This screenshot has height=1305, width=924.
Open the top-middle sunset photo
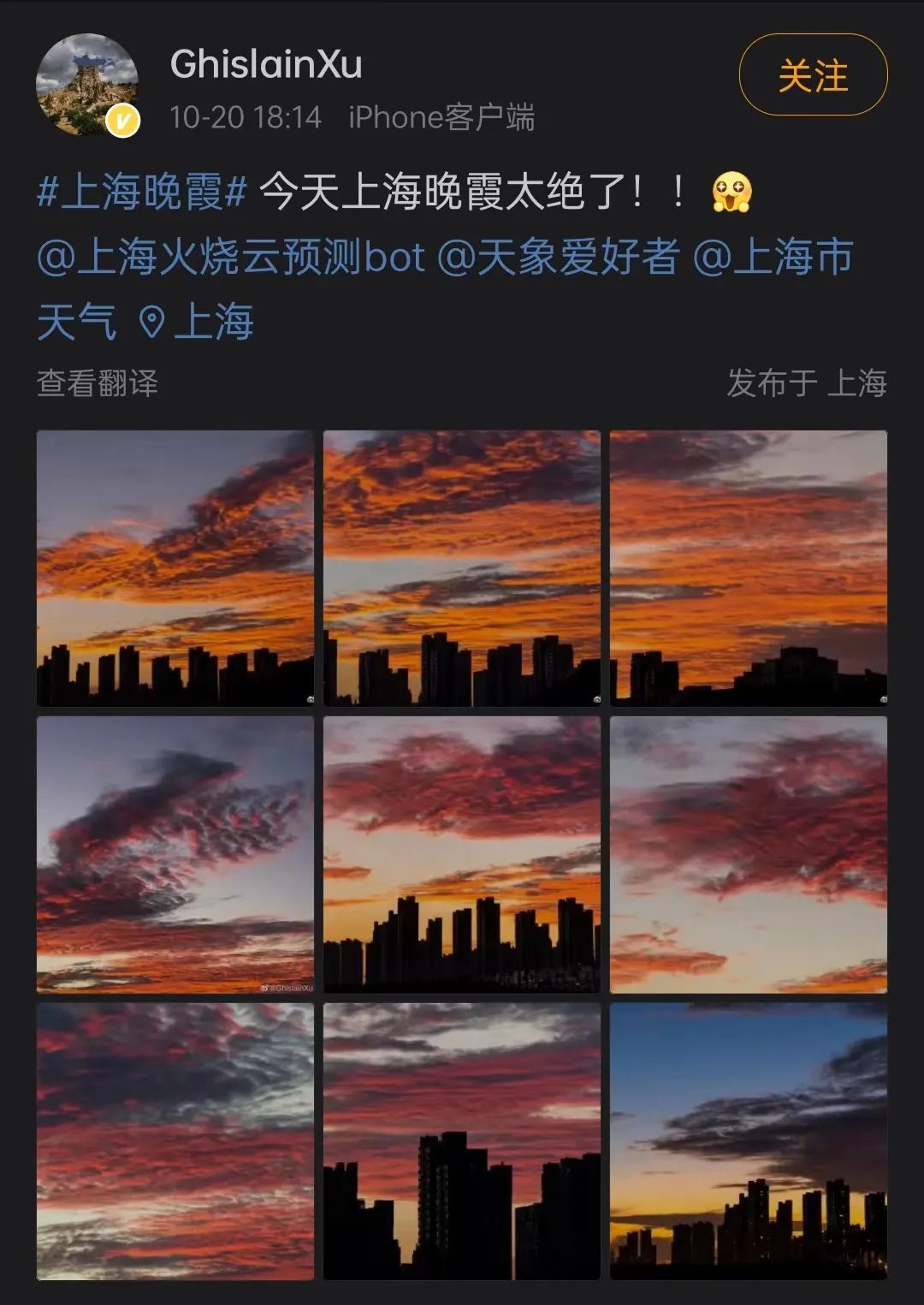[x=461, y=568]
